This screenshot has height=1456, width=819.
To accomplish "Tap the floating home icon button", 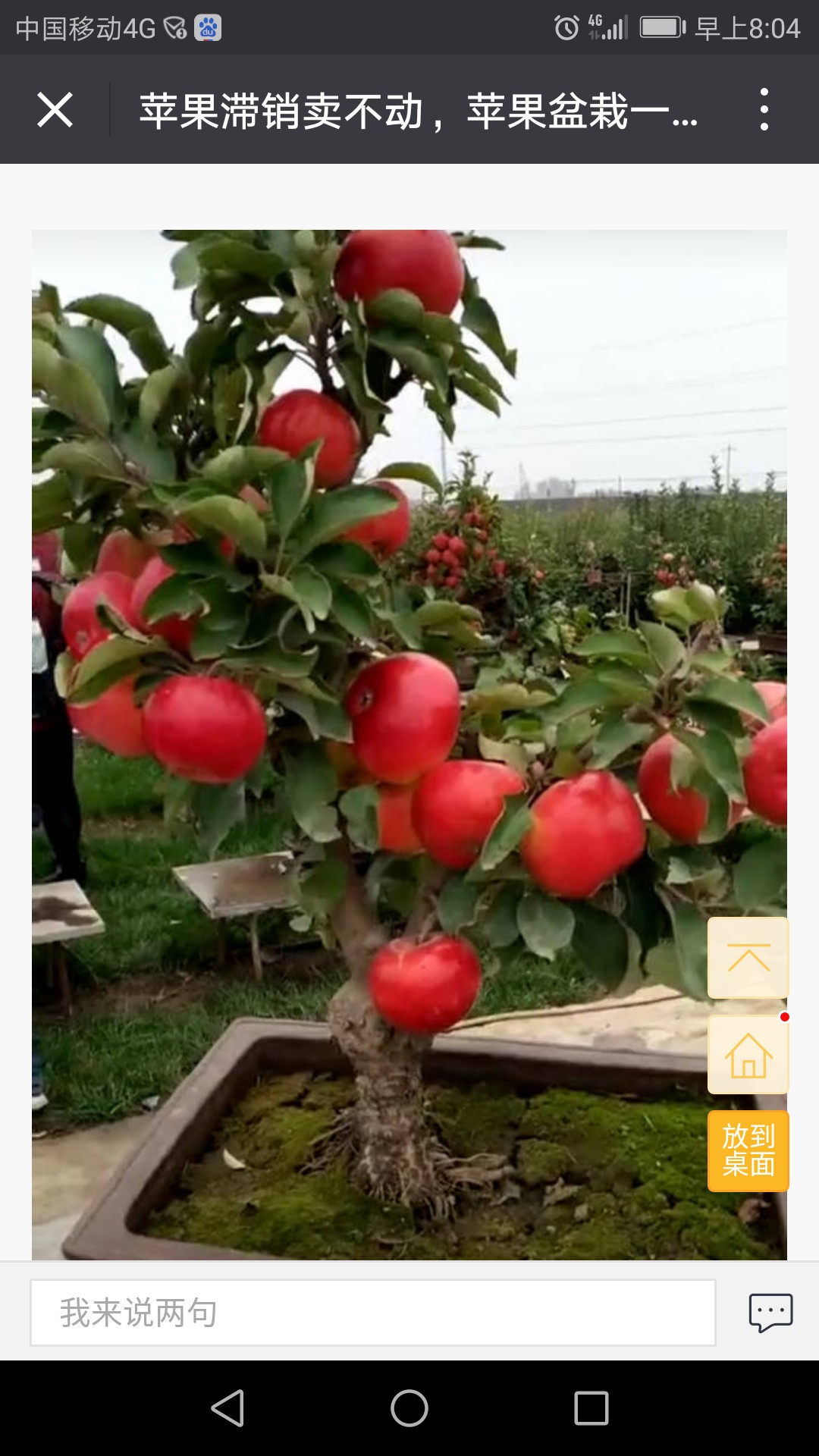I will 748,1054.
